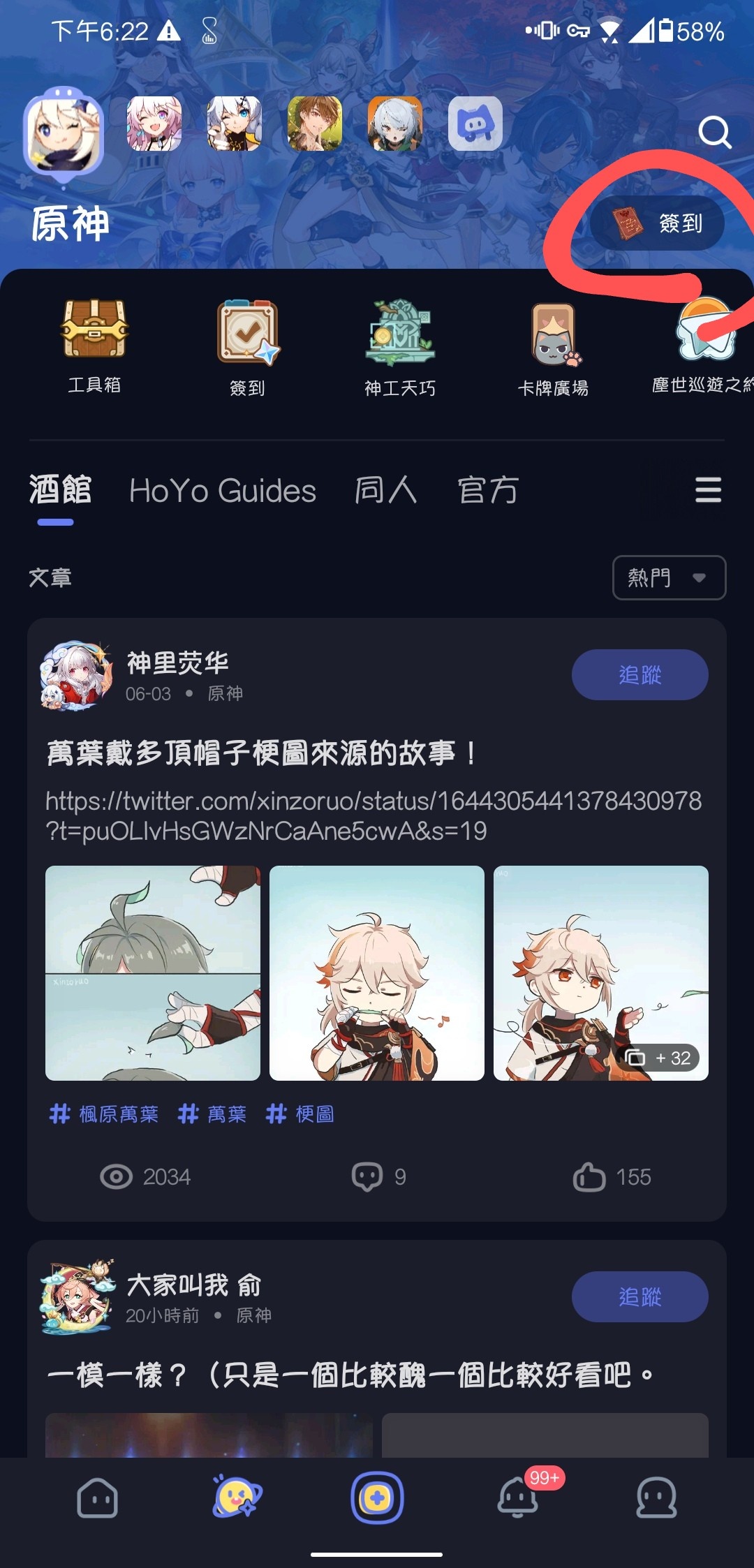Create a new post with center plus button
The image size is (754, 1568).
[377, 1497]
